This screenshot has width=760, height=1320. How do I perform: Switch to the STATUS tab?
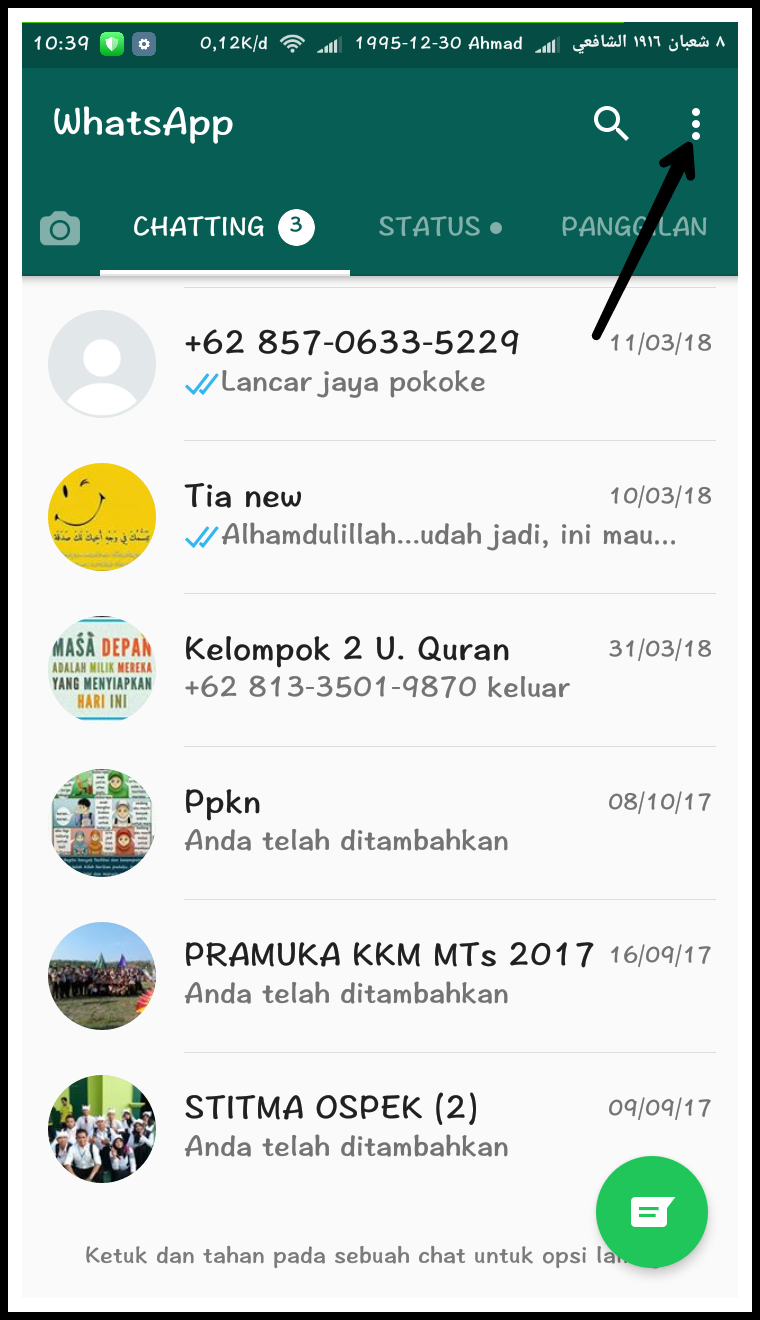[x=440, y=228]
